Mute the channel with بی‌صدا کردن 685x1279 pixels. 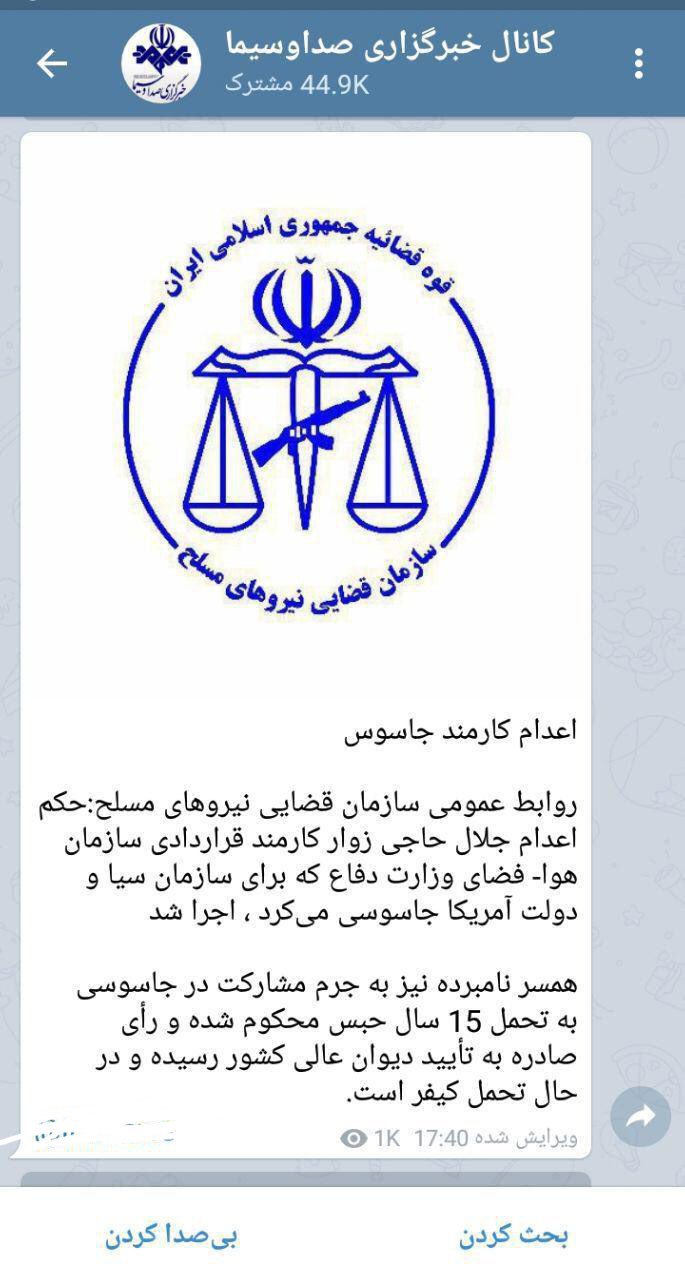pyautogui.click(x=171, y=1236)
